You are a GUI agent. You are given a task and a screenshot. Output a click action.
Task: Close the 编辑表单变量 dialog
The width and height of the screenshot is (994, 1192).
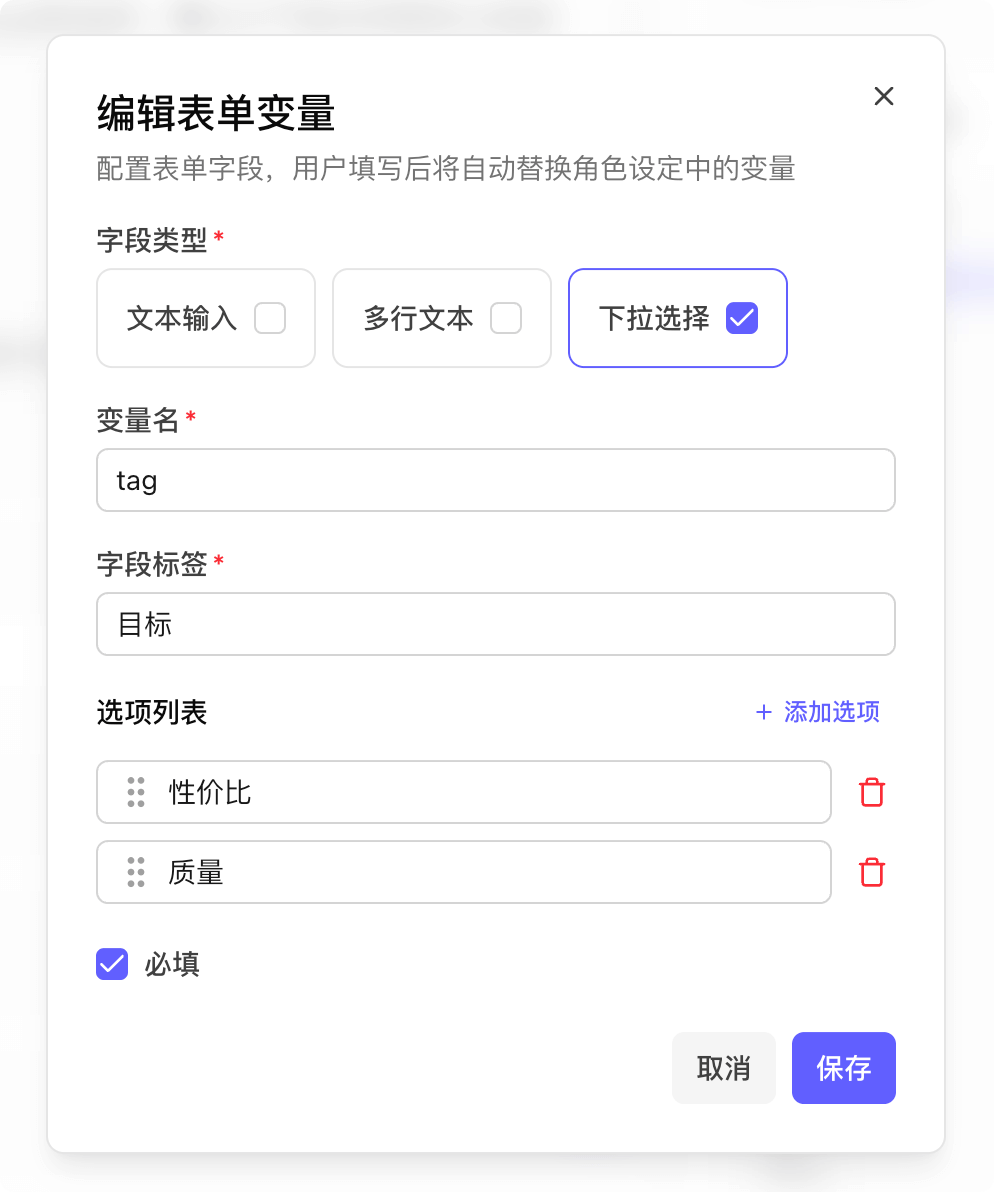click(883, 96)
